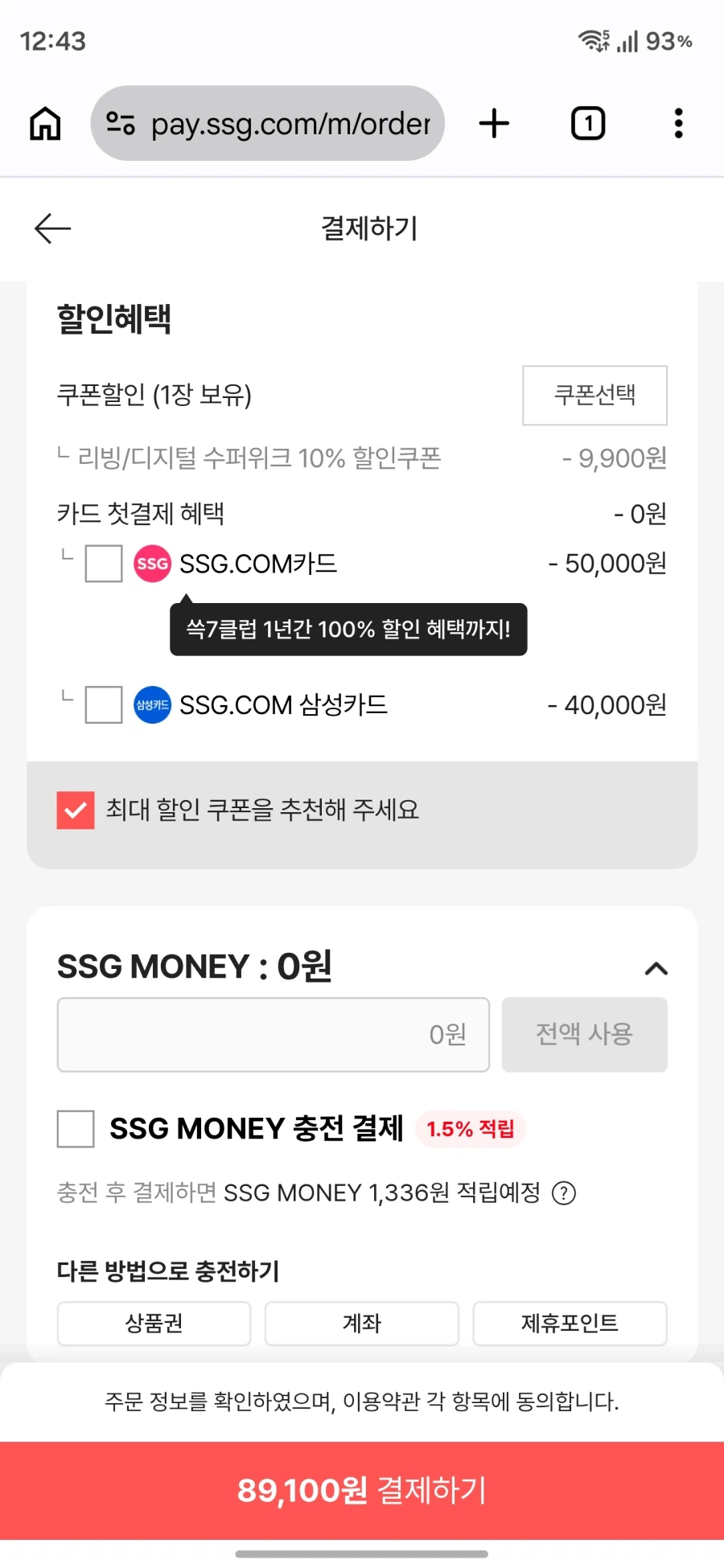Open the browser overflow menu
724x1568 pixels.
point(679,123)
